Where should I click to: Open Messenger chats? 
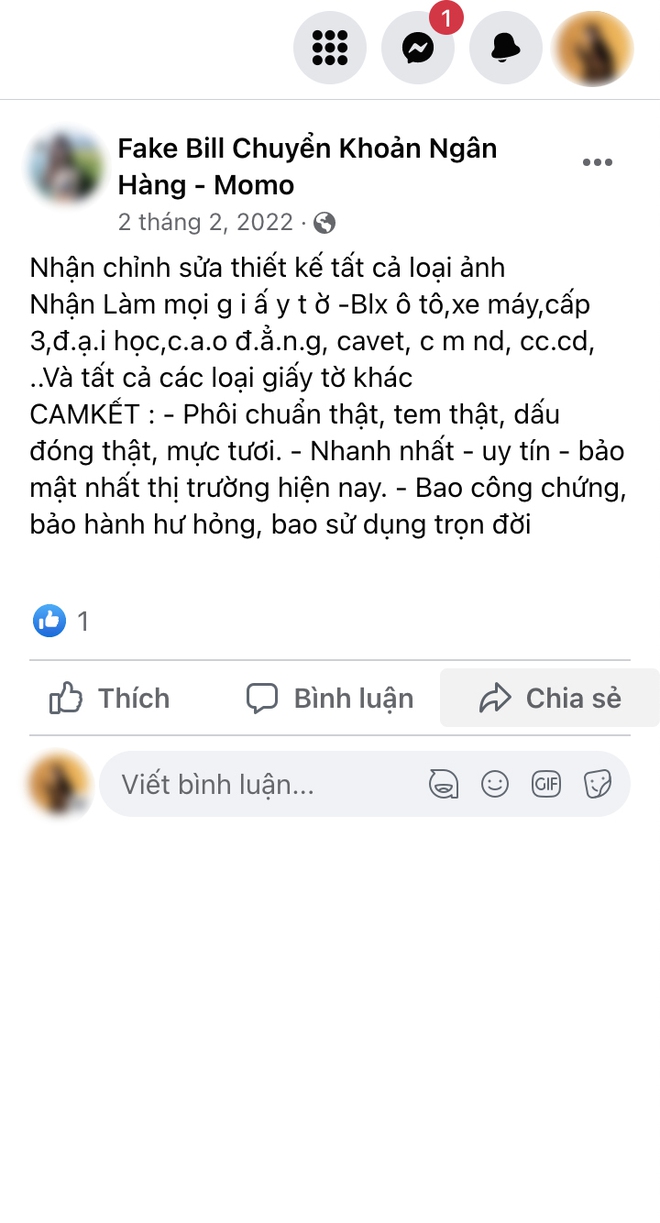pyautogui.click(x=418, y=47)
